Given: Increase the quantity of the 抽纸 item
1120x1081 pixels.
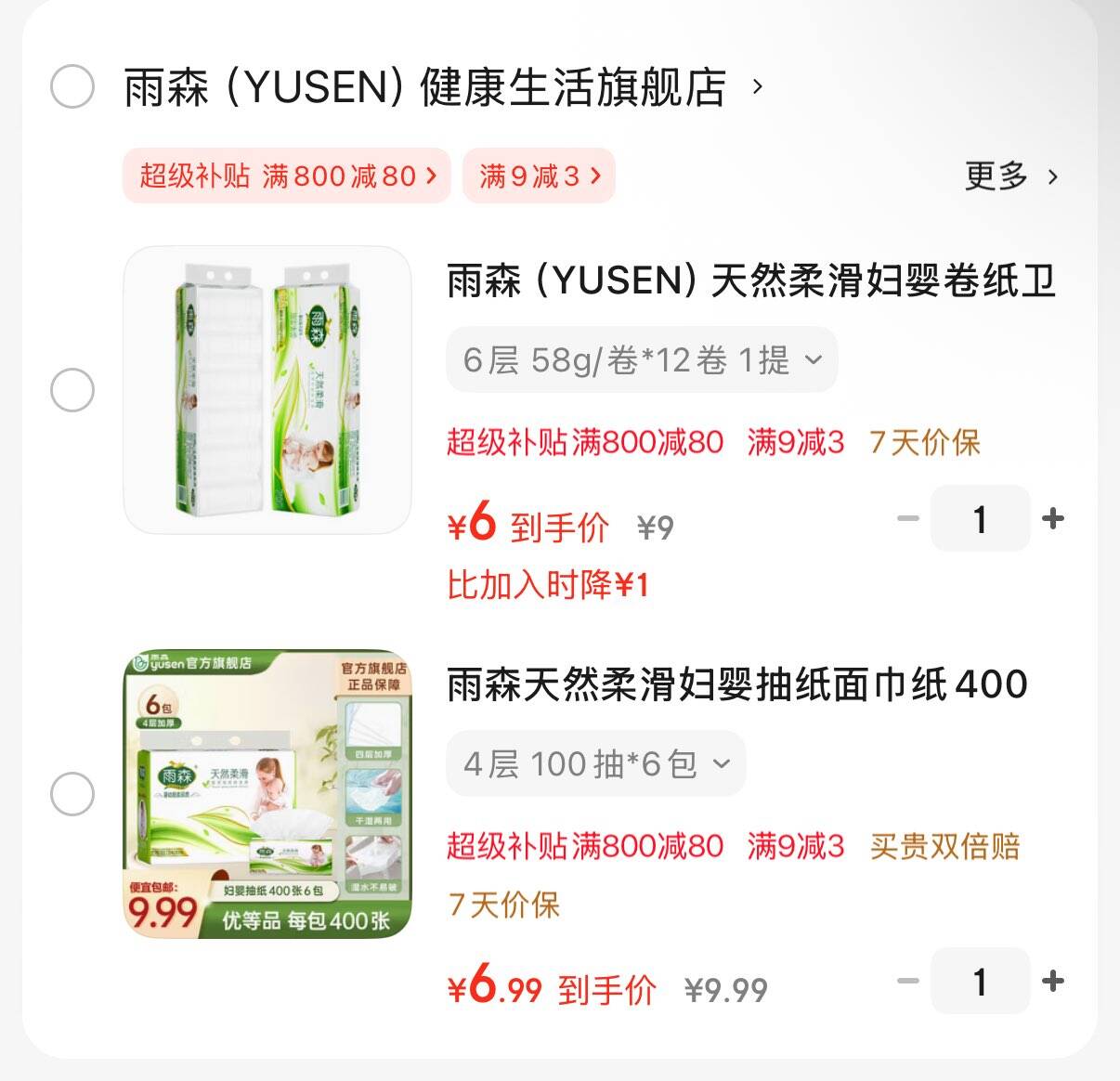Looking at the screenshot, I should (1053, 981).
